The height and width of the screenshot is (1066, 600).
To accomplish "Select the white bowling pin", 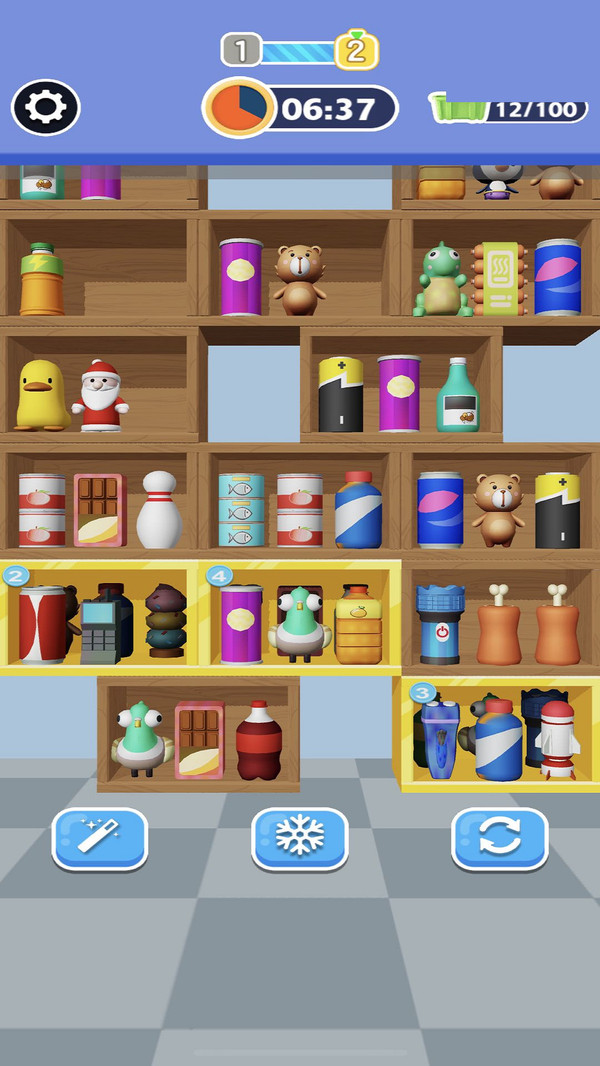I will click(x=158, y=511).
